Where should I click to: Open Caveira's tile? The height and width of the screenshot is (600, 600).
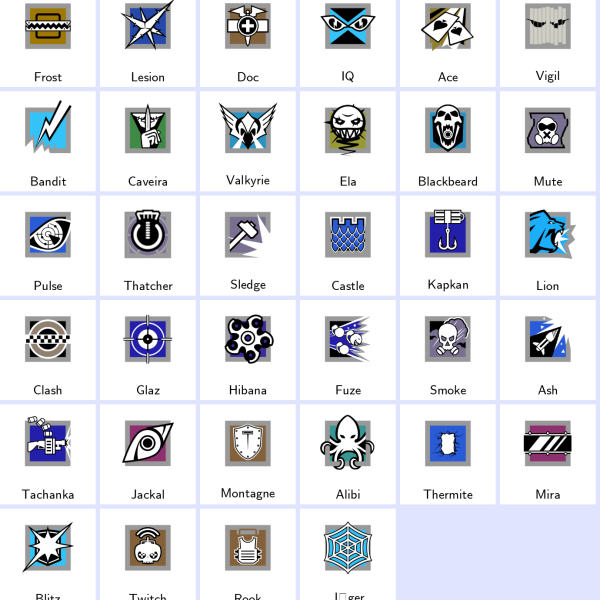[148, 138]
